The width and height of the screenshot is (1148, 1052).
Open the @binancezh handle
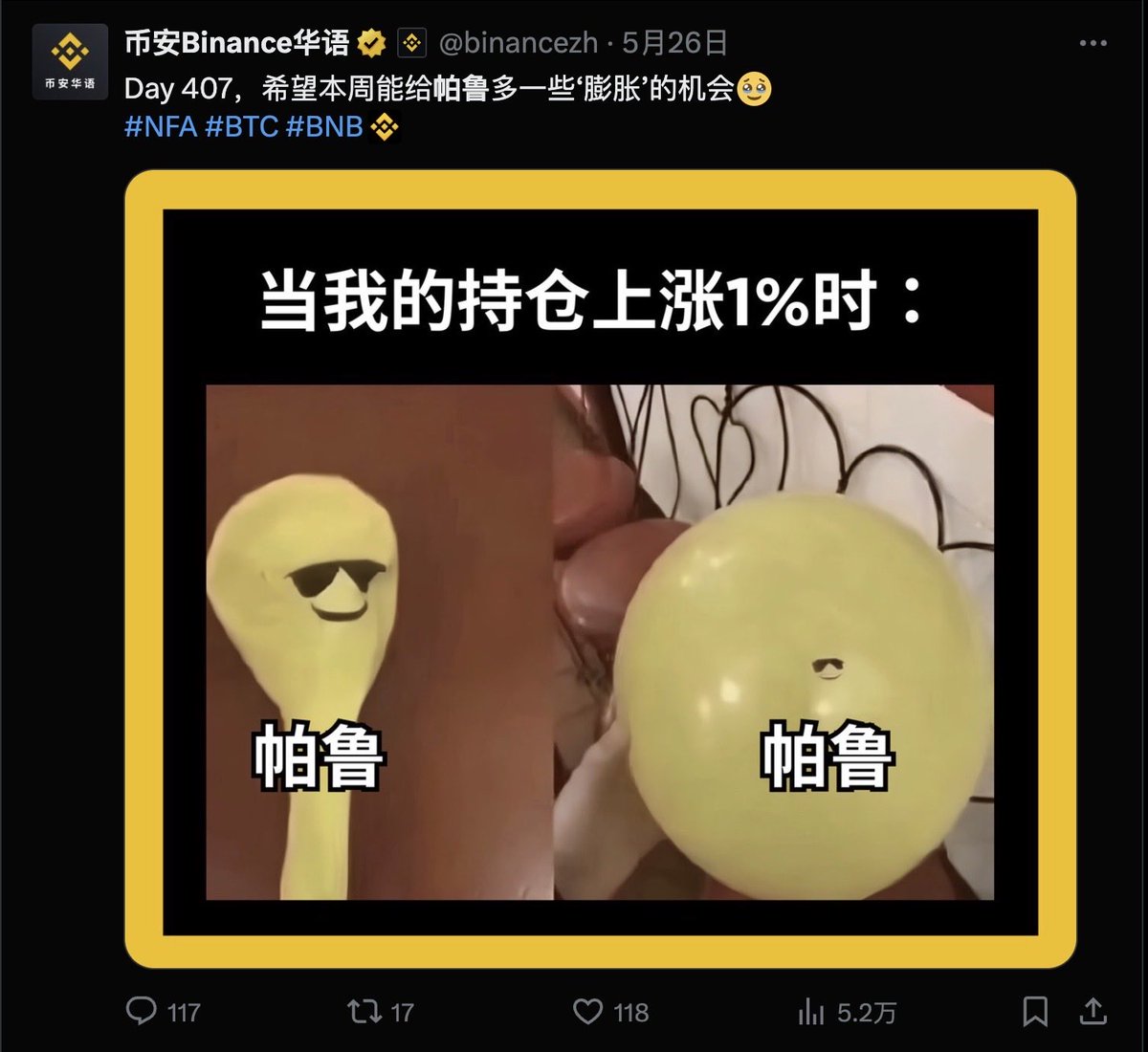click(x=518, y=43)
